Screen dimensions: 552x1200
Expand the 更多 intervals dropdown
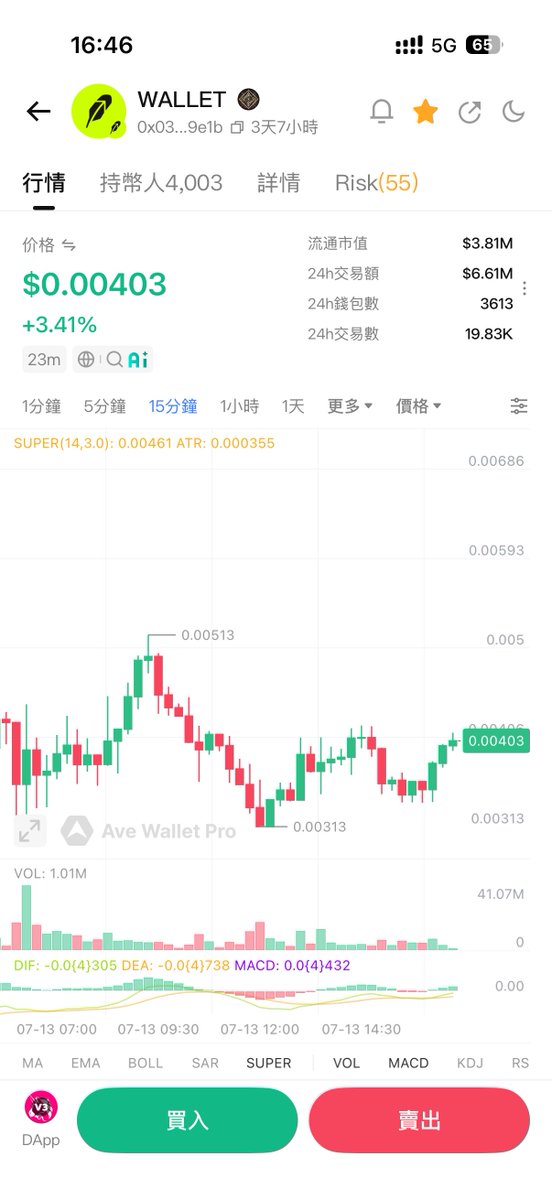pyautogui.click(x=350, y=406)
